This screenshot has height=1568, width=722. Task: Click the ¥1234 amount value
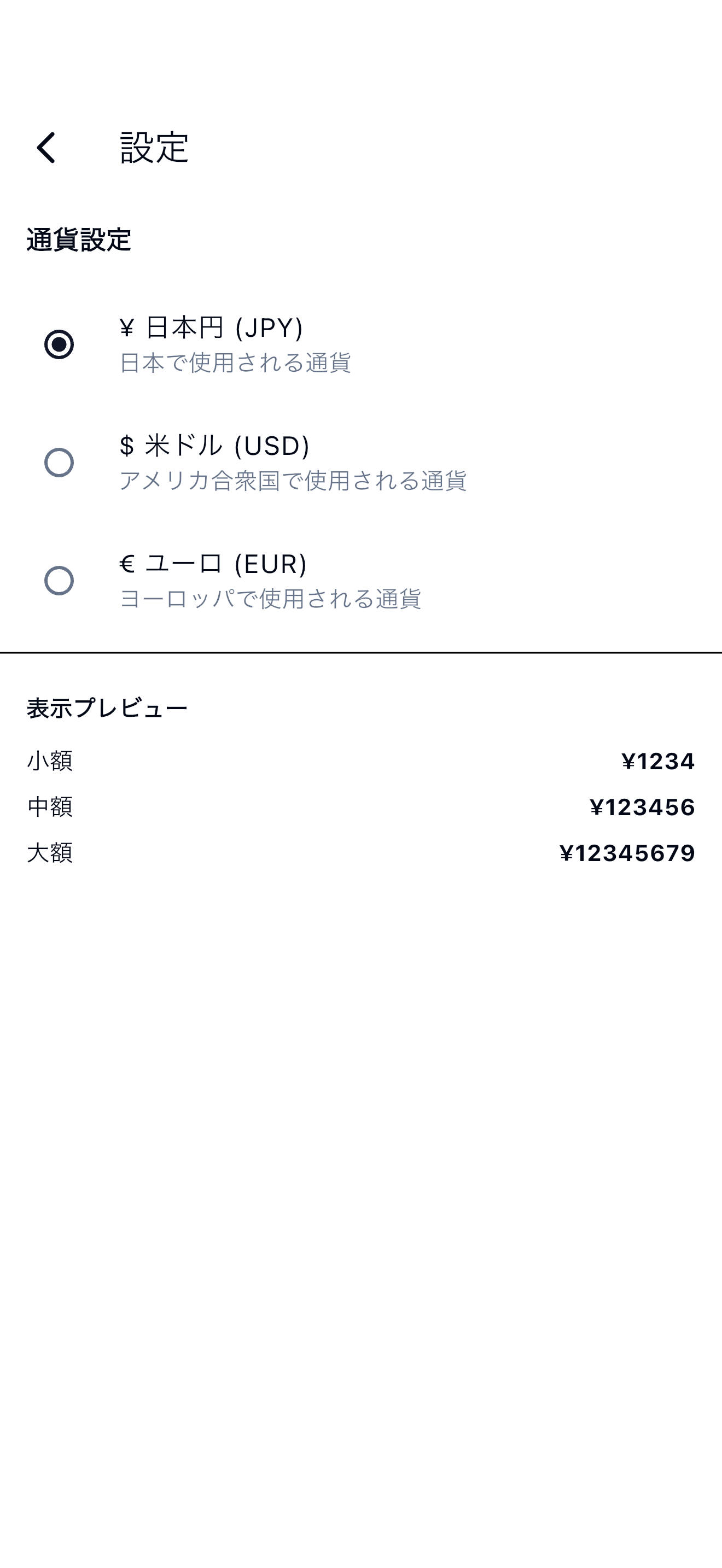tap(657, 762)
